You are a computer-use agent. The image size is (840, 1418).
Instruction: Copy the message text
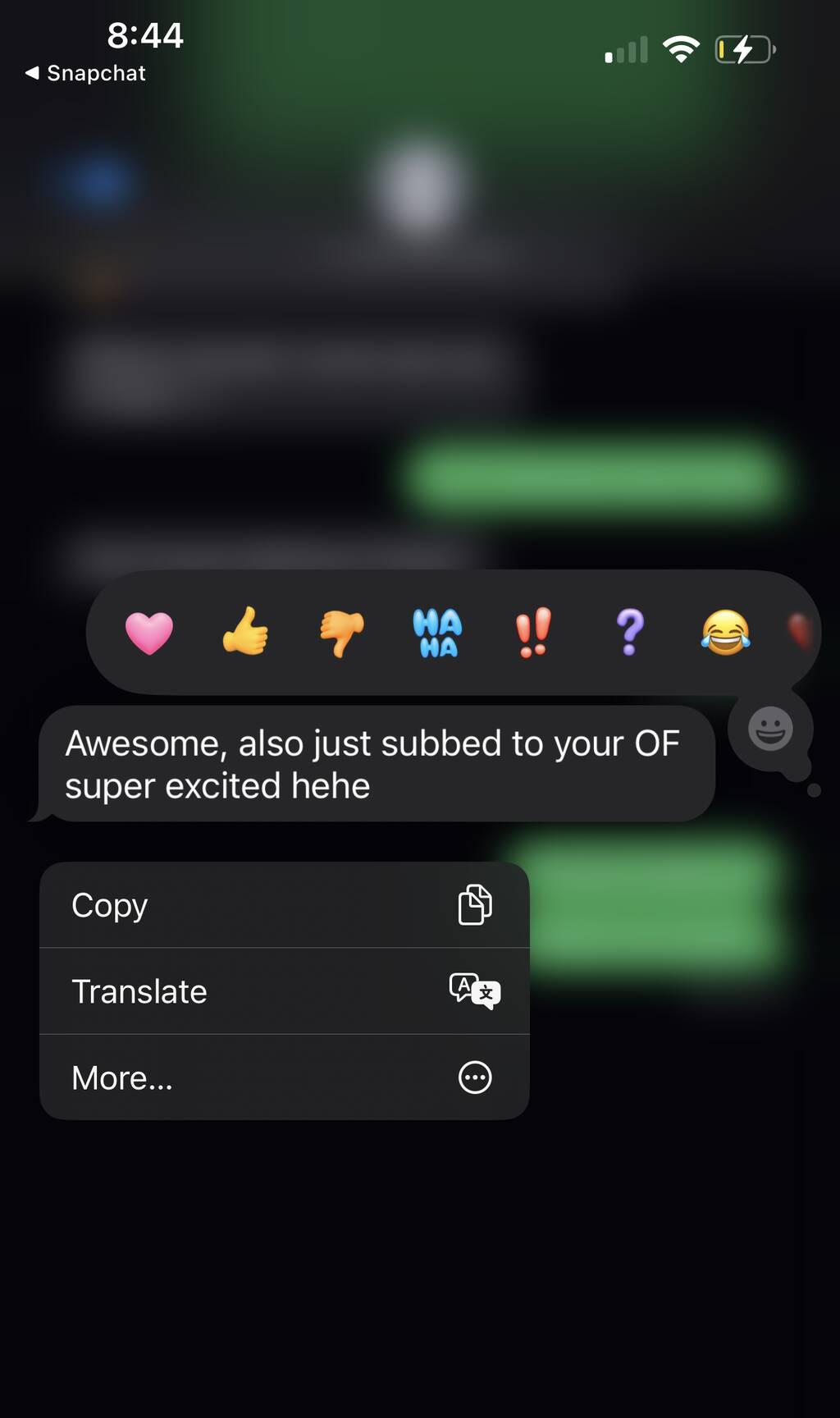284,905
